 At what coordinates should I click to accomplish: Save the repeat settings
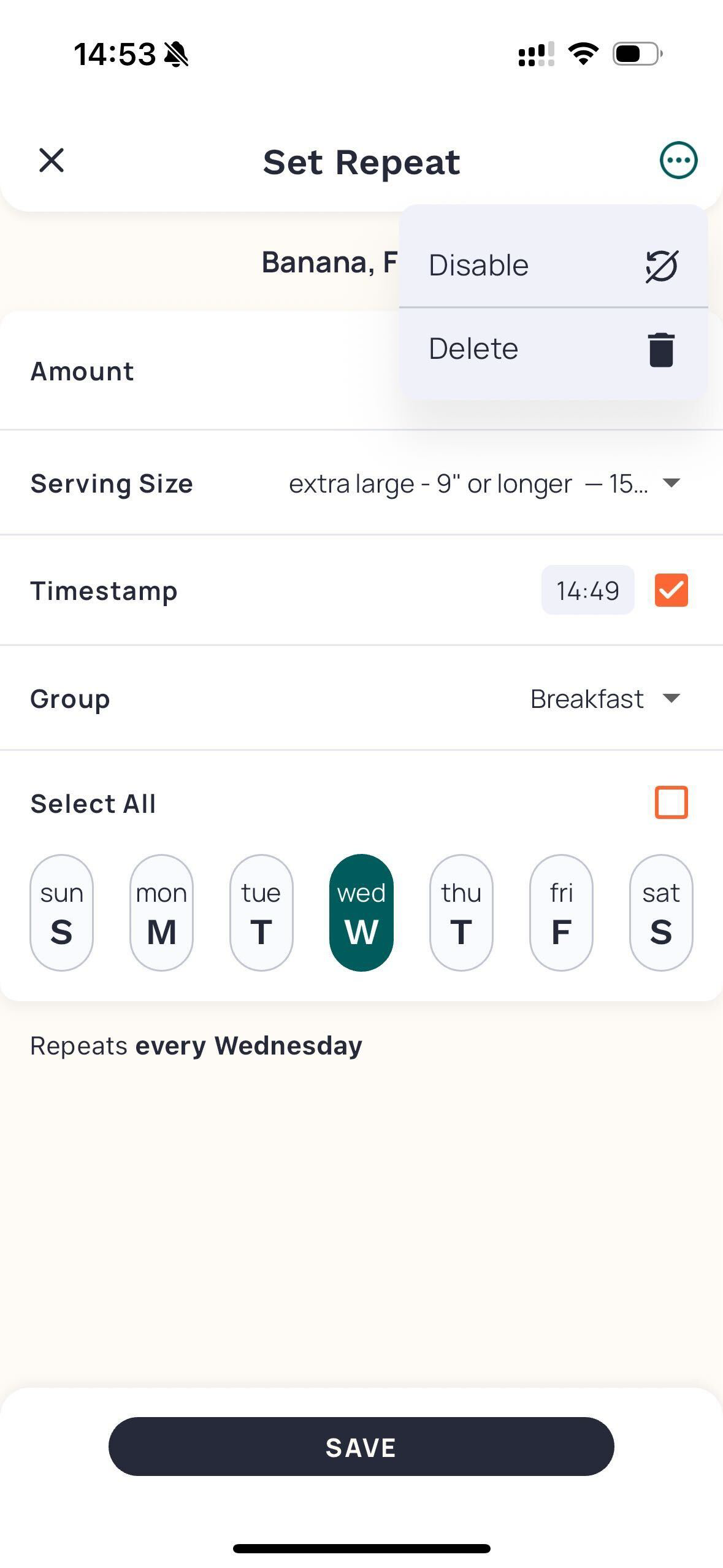(361, 1447)
